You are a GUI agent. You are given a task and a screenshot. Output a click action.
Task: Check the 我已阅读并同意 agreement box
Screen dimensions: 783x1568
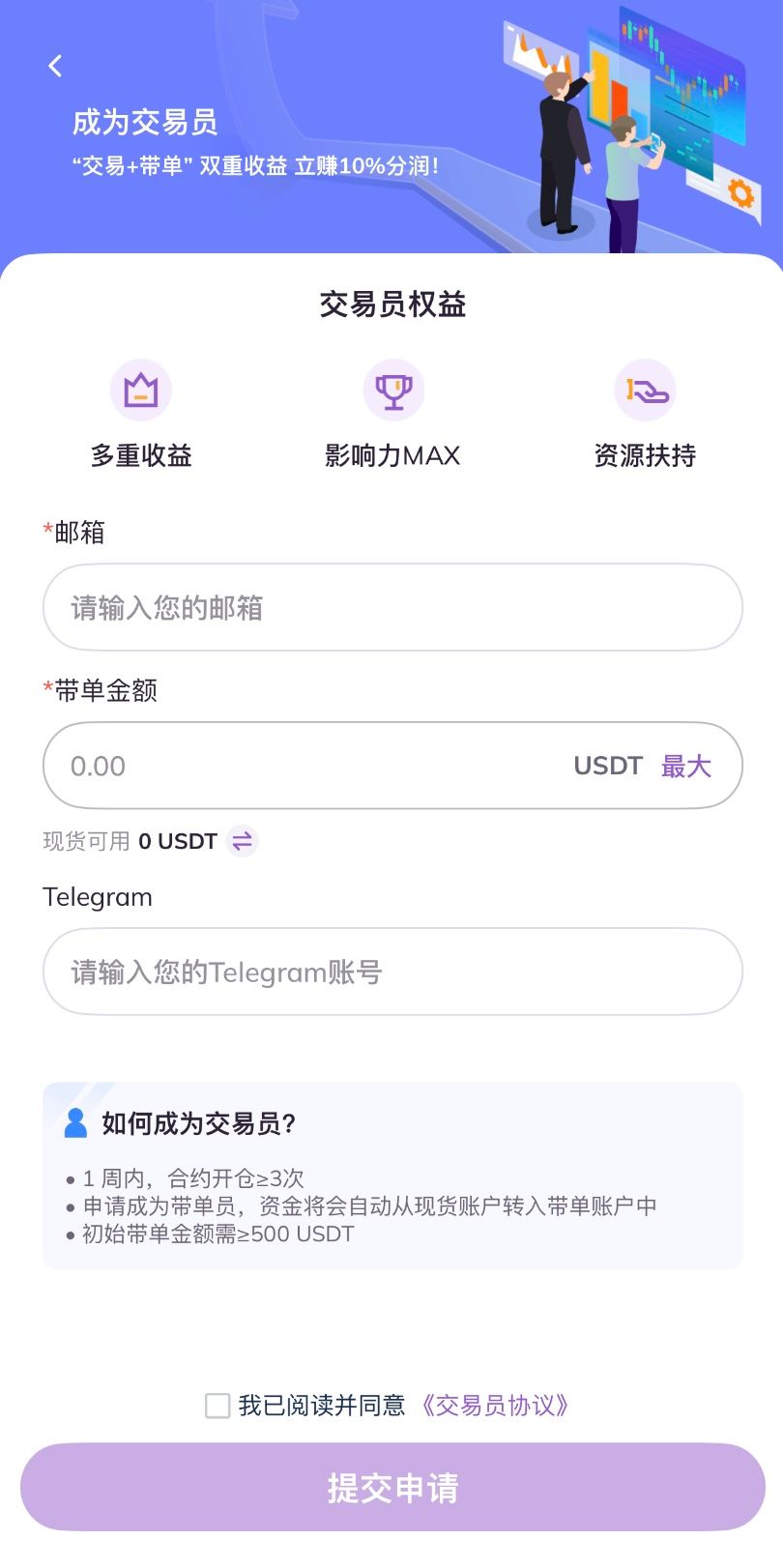217,1406
